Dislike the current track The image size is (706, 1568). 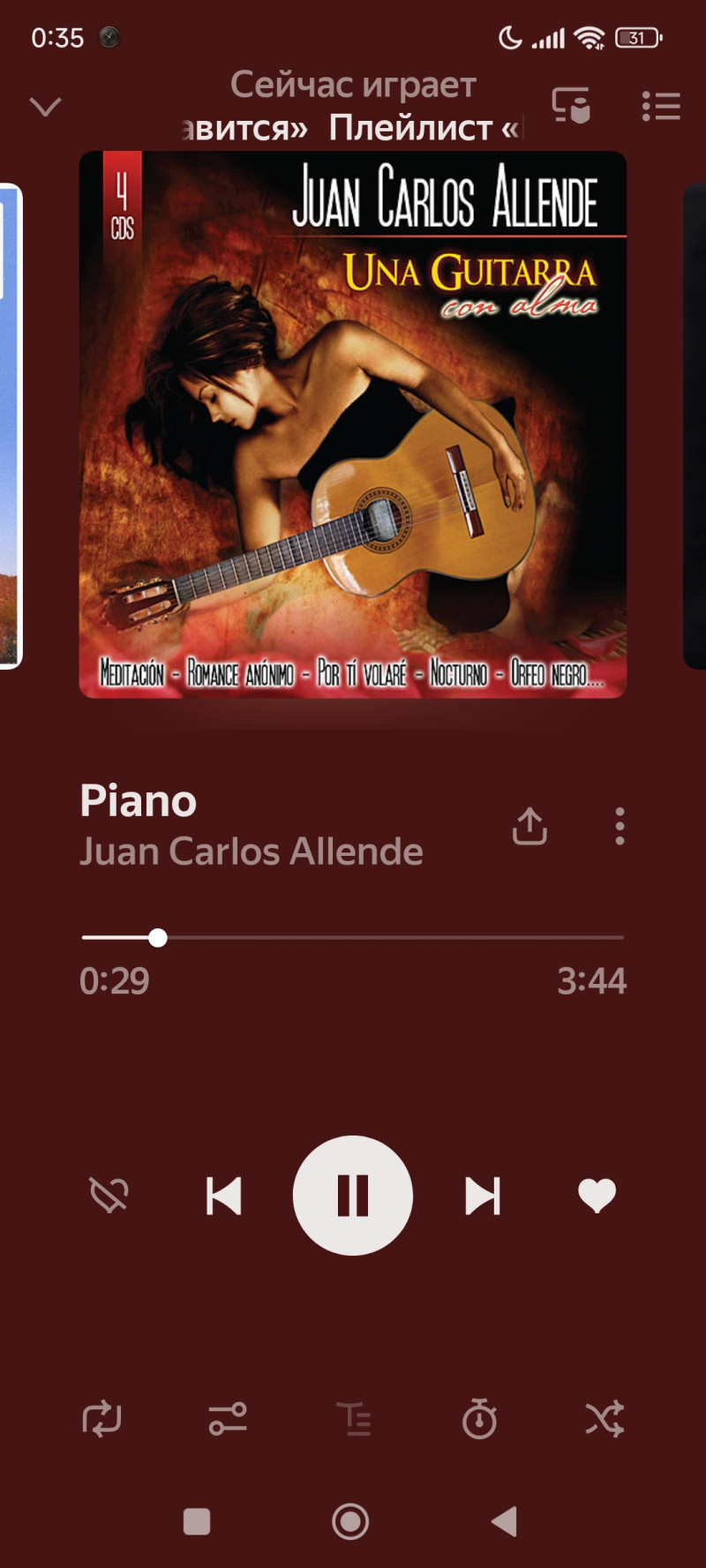point(109,1196)
